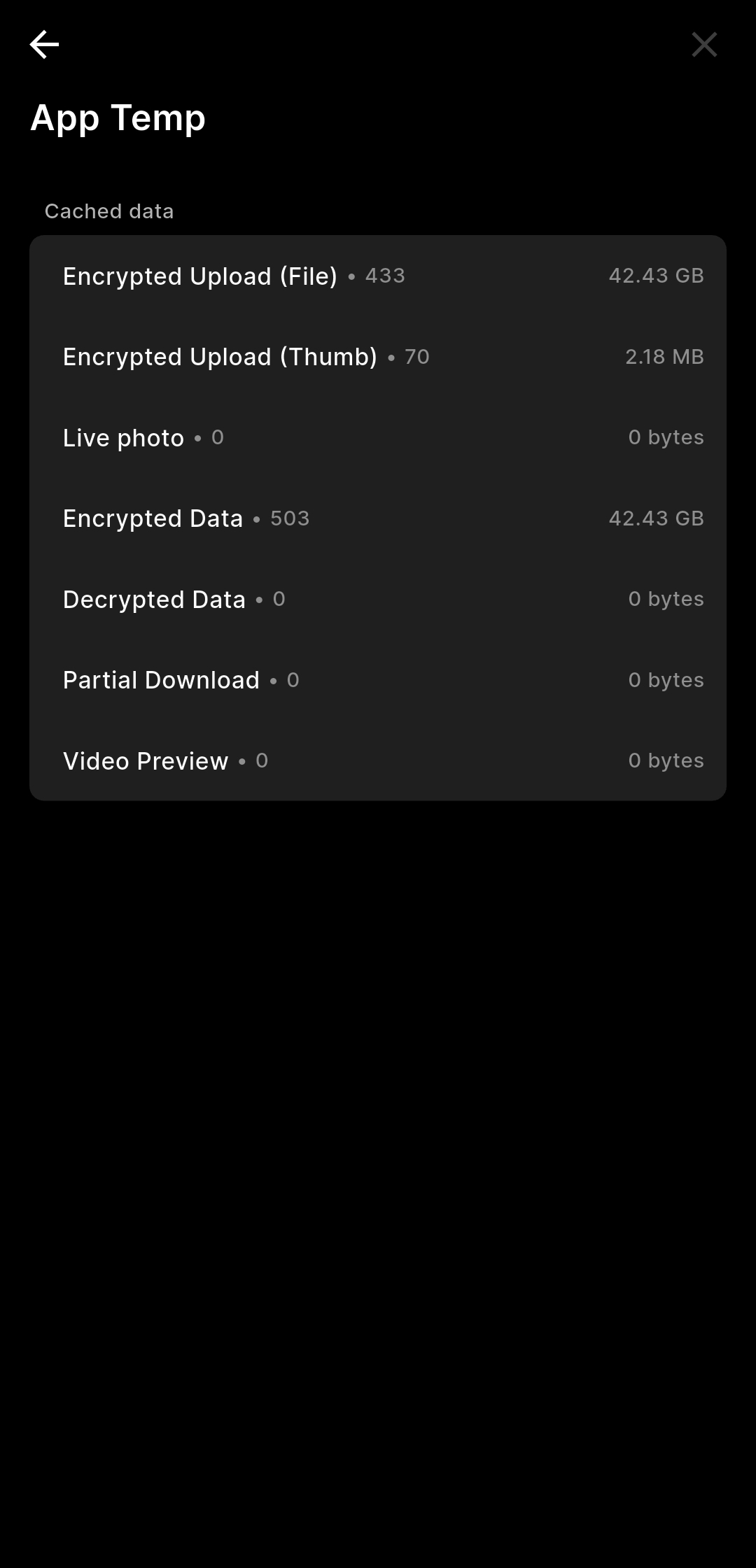Go back using the arrow icon
The width and height of the screenshot is (756, 1568).
44,45
